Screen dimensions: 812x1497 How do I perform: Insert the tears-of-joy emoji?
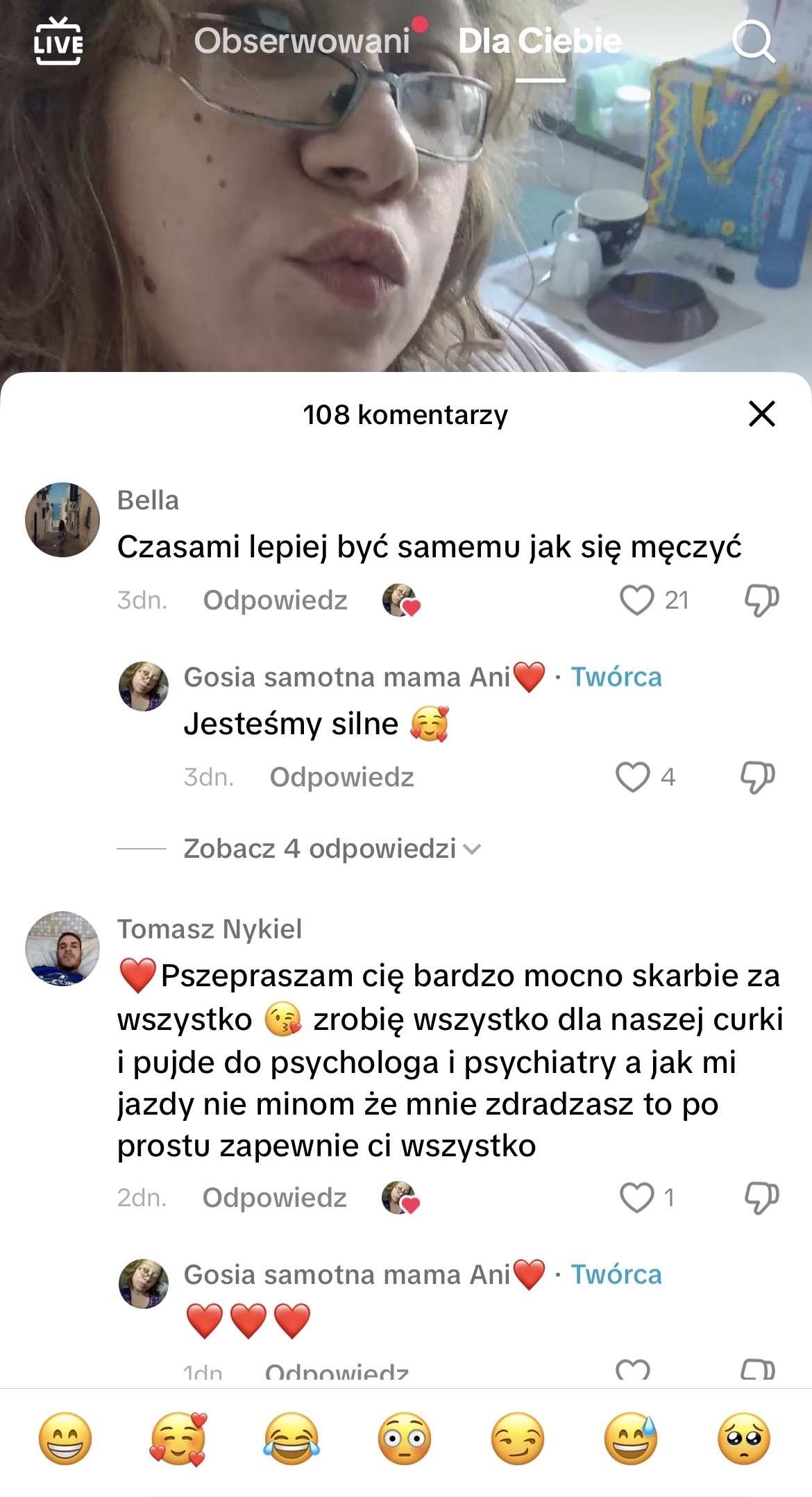click(291, 1439)
